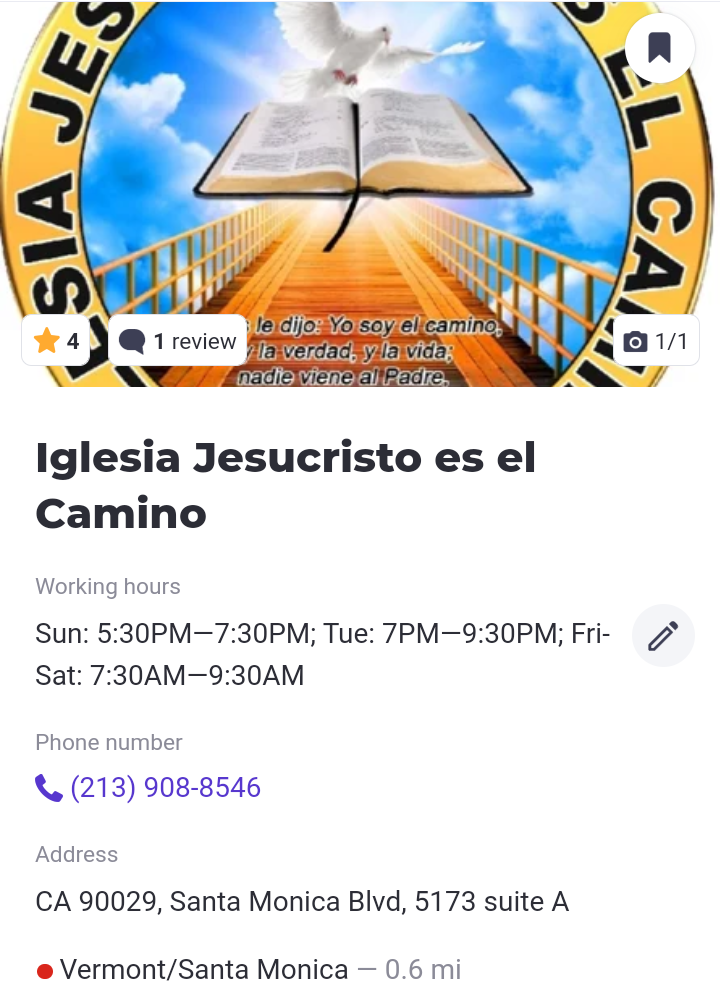720x1005 pixels.
Task: Open the 1/1 photo gallery
Action: 656,341
